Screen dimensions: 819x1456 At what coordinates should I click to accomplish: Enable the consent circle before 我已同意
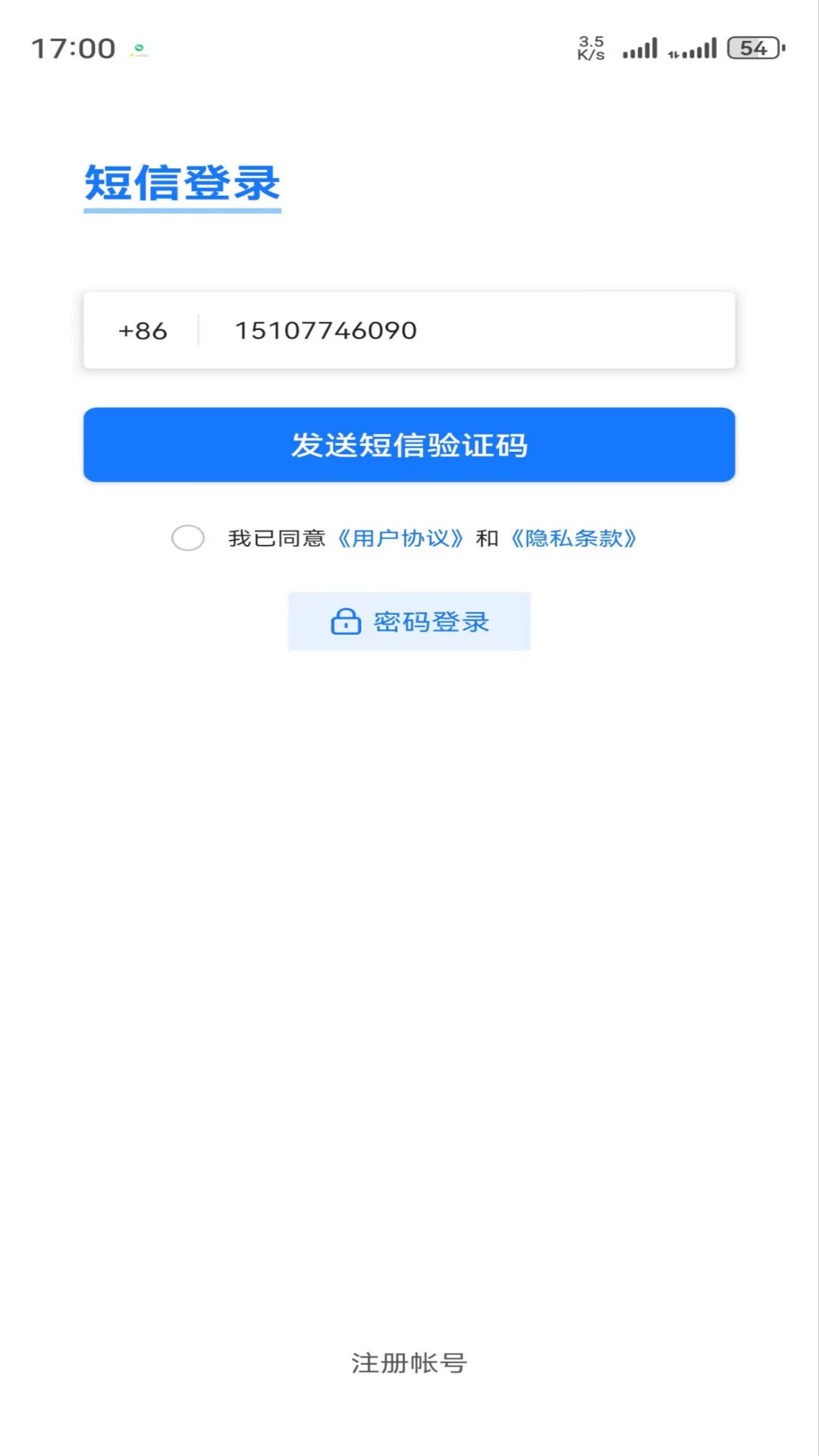point(188,538)
